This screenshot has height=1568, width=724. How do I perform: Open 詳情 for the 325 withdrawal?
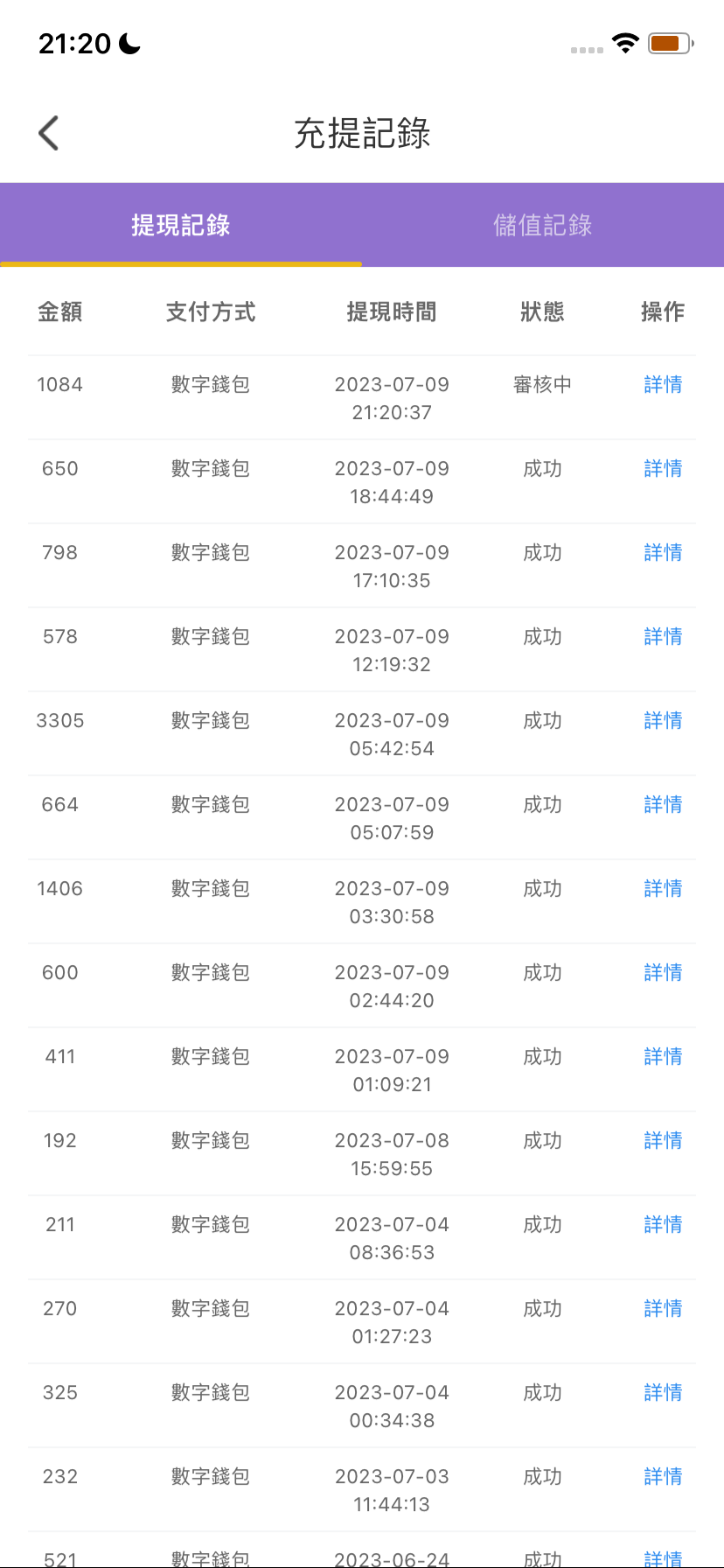pos(663,1392)
